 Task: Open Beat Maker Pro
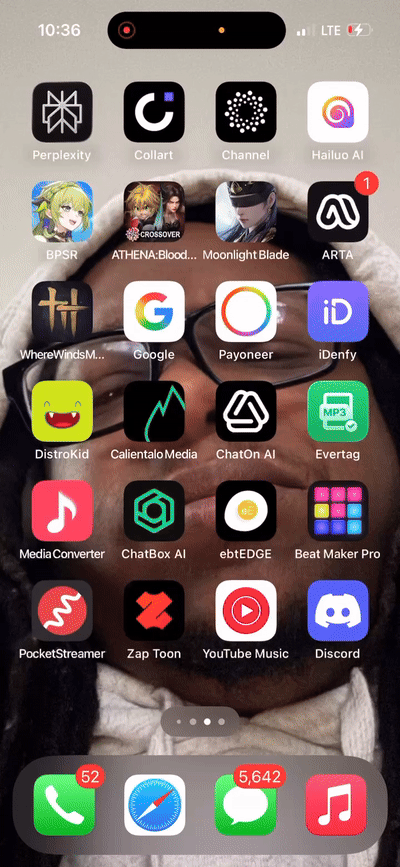(338, 510)
